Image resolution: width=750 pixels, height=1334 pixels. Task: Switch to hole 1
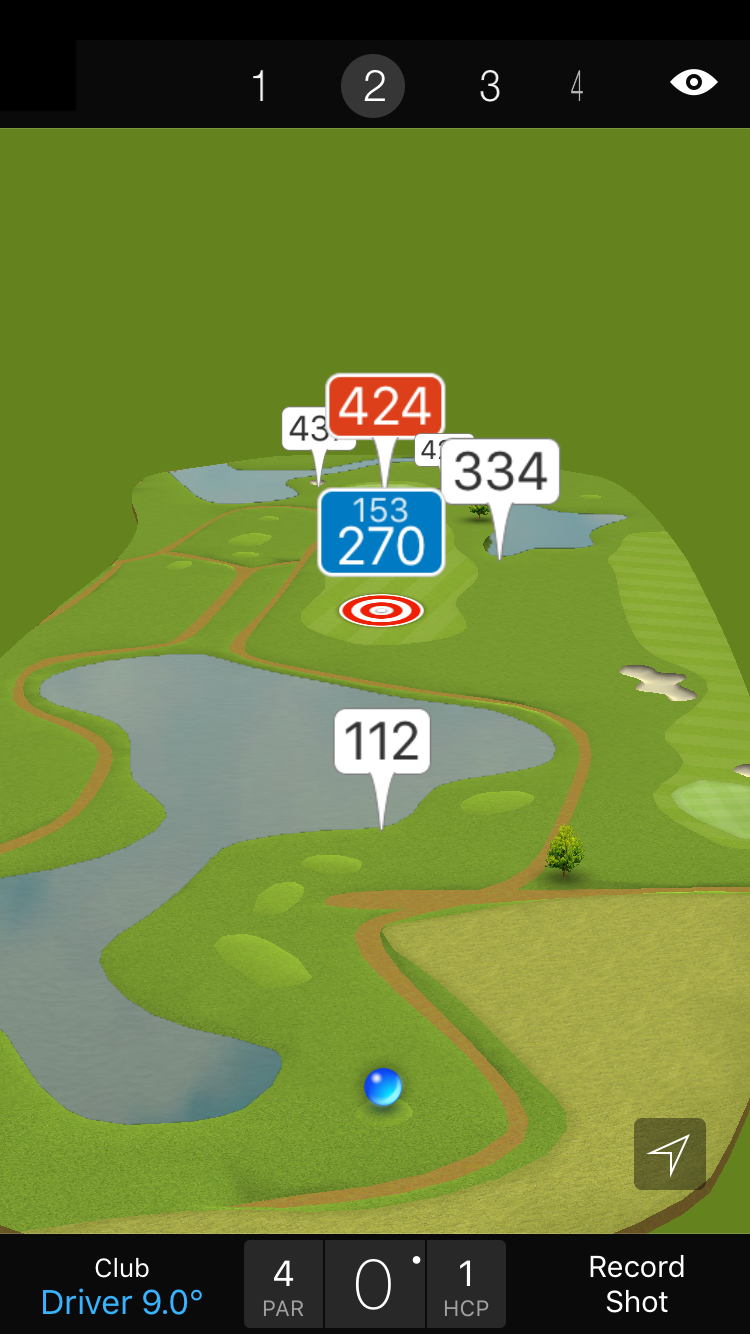(x=259, y=87)
